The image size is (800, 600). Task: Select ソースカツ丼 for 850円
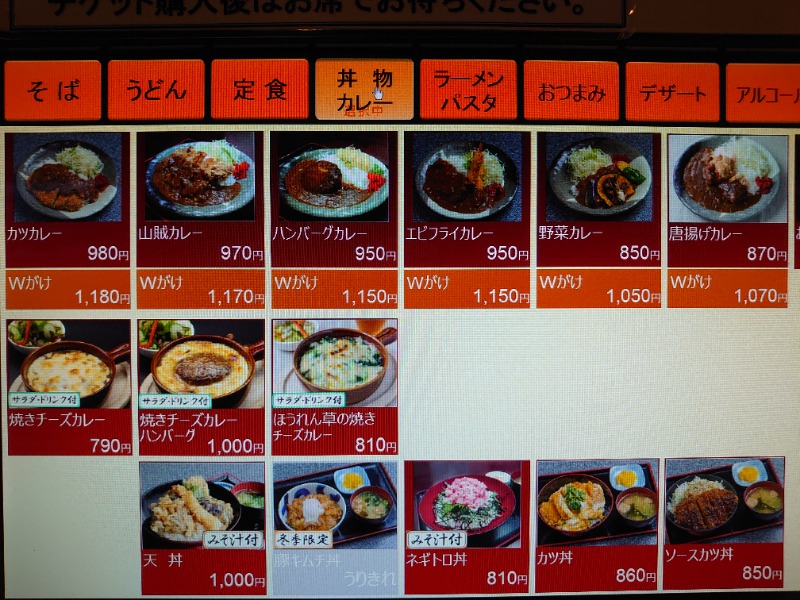point(724,525)
